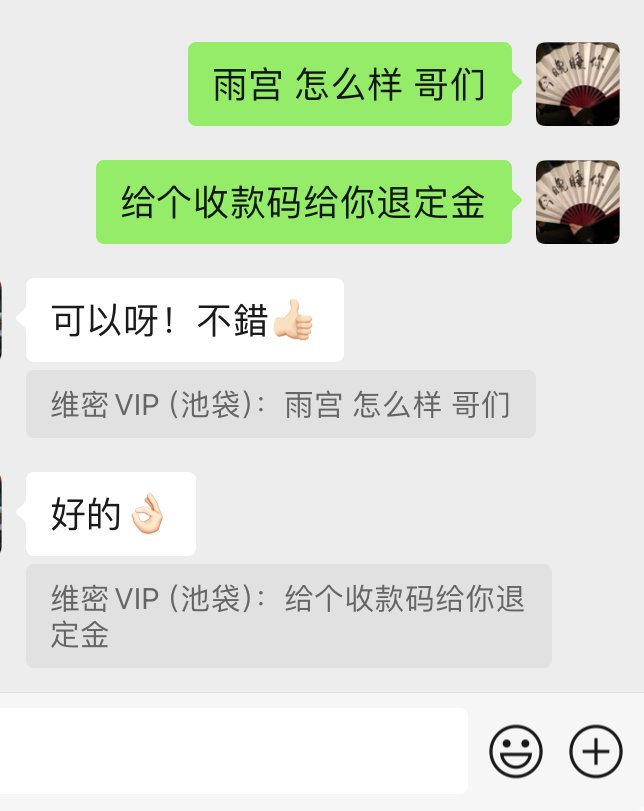This screenshot has width=644, height=811.
Task: View sender avatar beside green 雨宫 怎么样 哥们 bubble
Action: tap(577, 84)
